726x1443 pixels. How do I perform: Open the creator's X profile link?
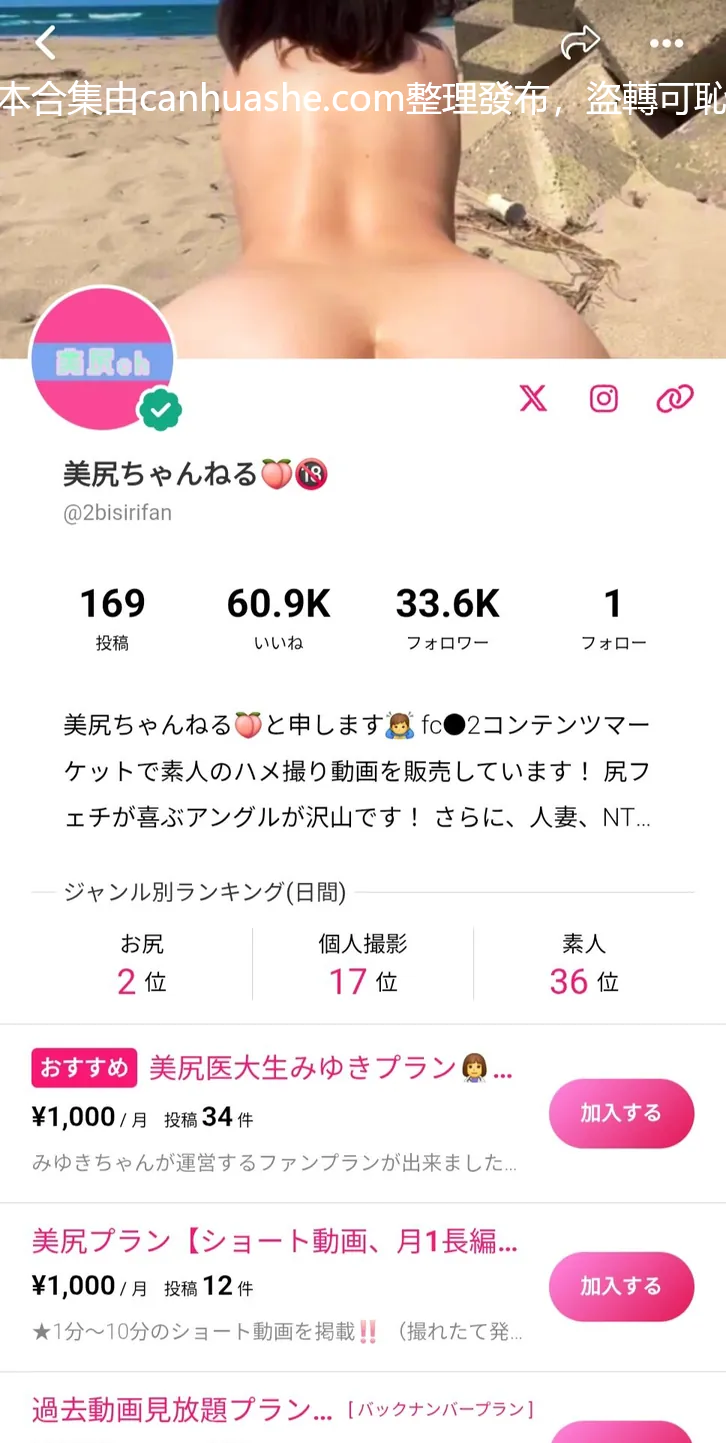[x=533, y=398]
